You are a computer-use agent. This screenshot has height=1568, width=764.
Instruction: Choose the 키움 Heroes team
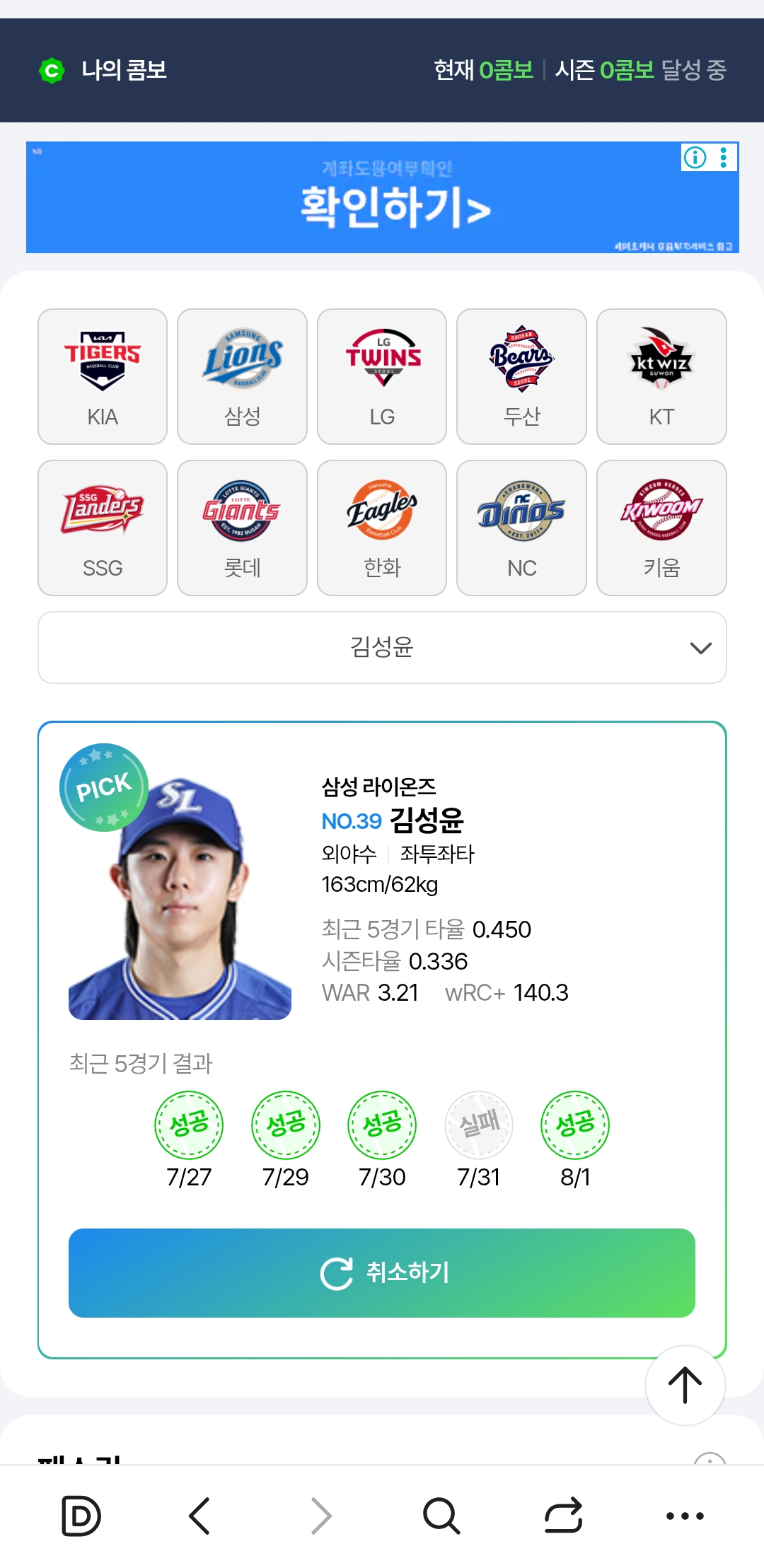(x=661, y=528)
